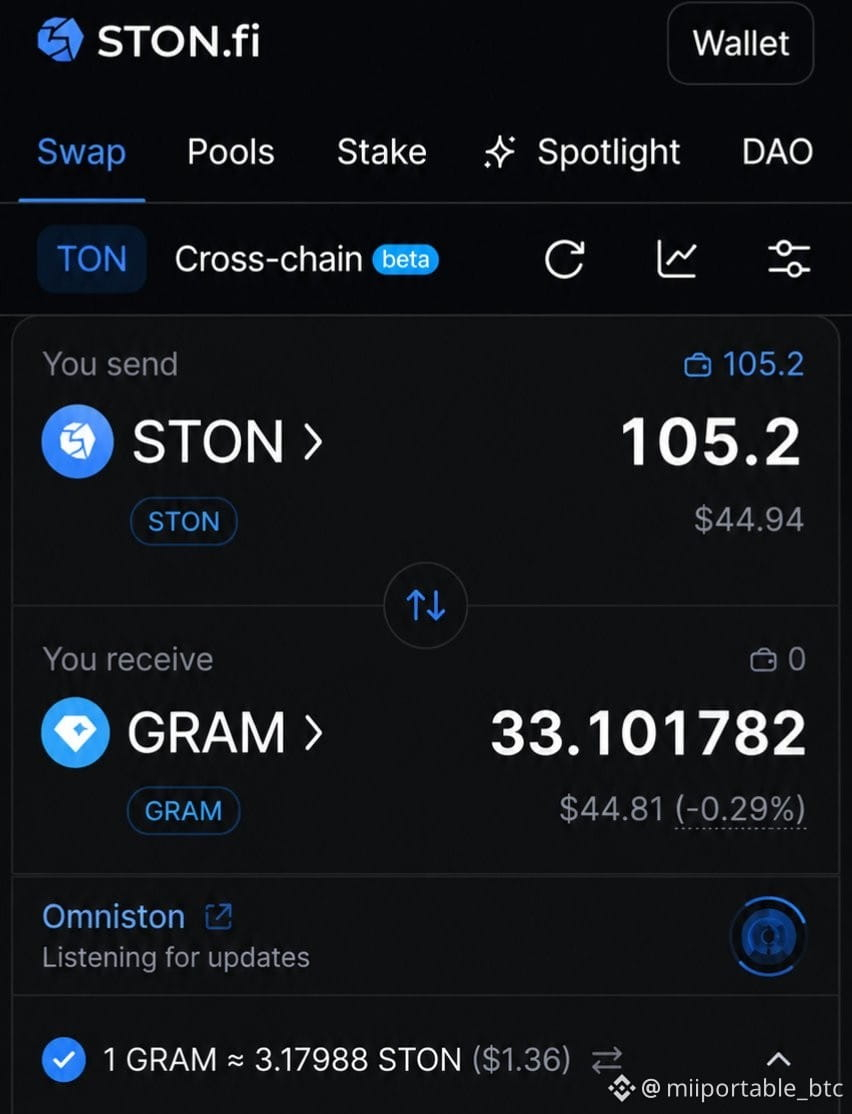Use full 105.2 wallet balance
852x1114 pixels.
744,364
